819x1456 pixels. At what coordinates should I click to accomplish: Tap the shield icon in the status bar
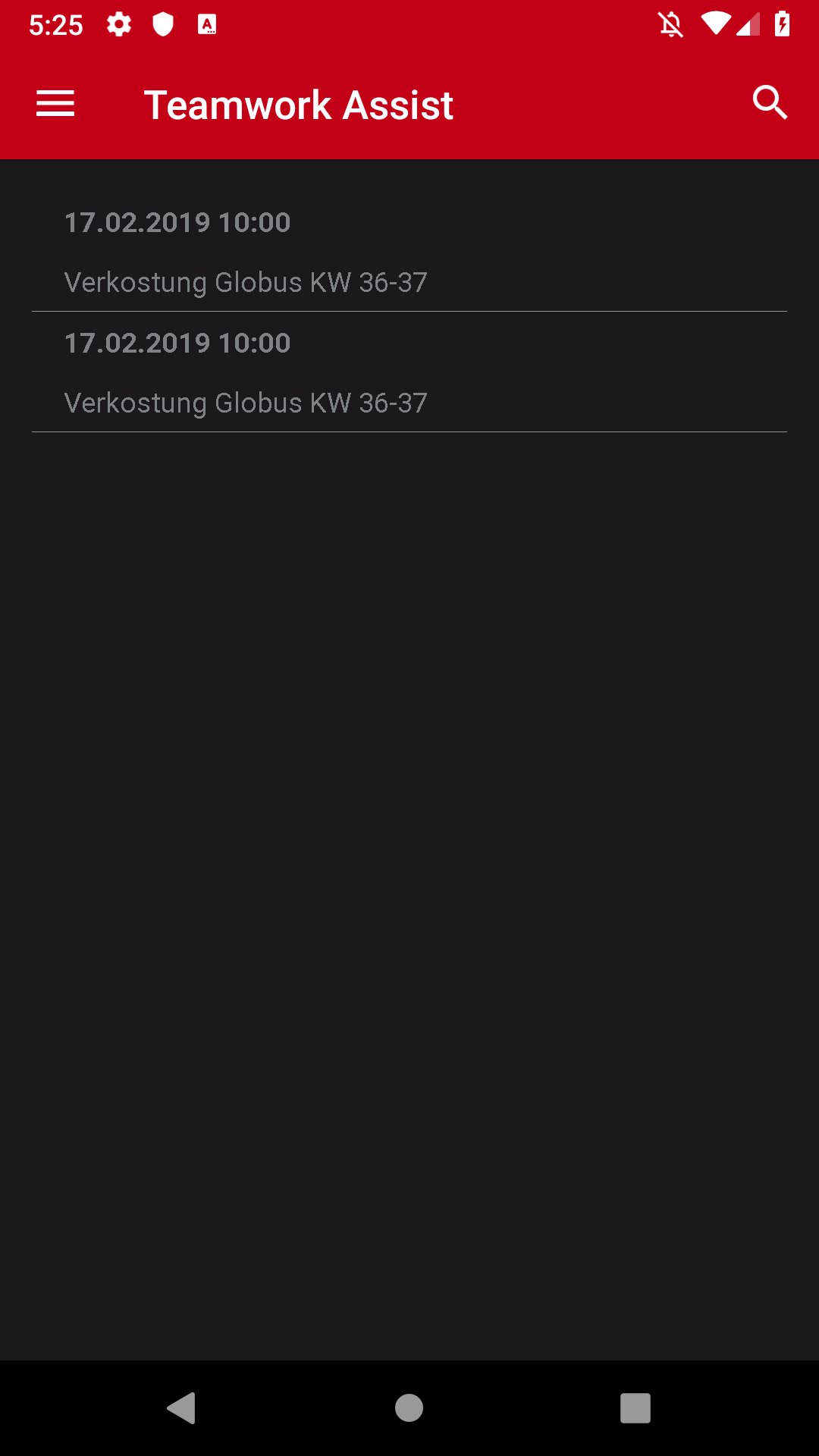pyautogui.click(x=163, y=23)
